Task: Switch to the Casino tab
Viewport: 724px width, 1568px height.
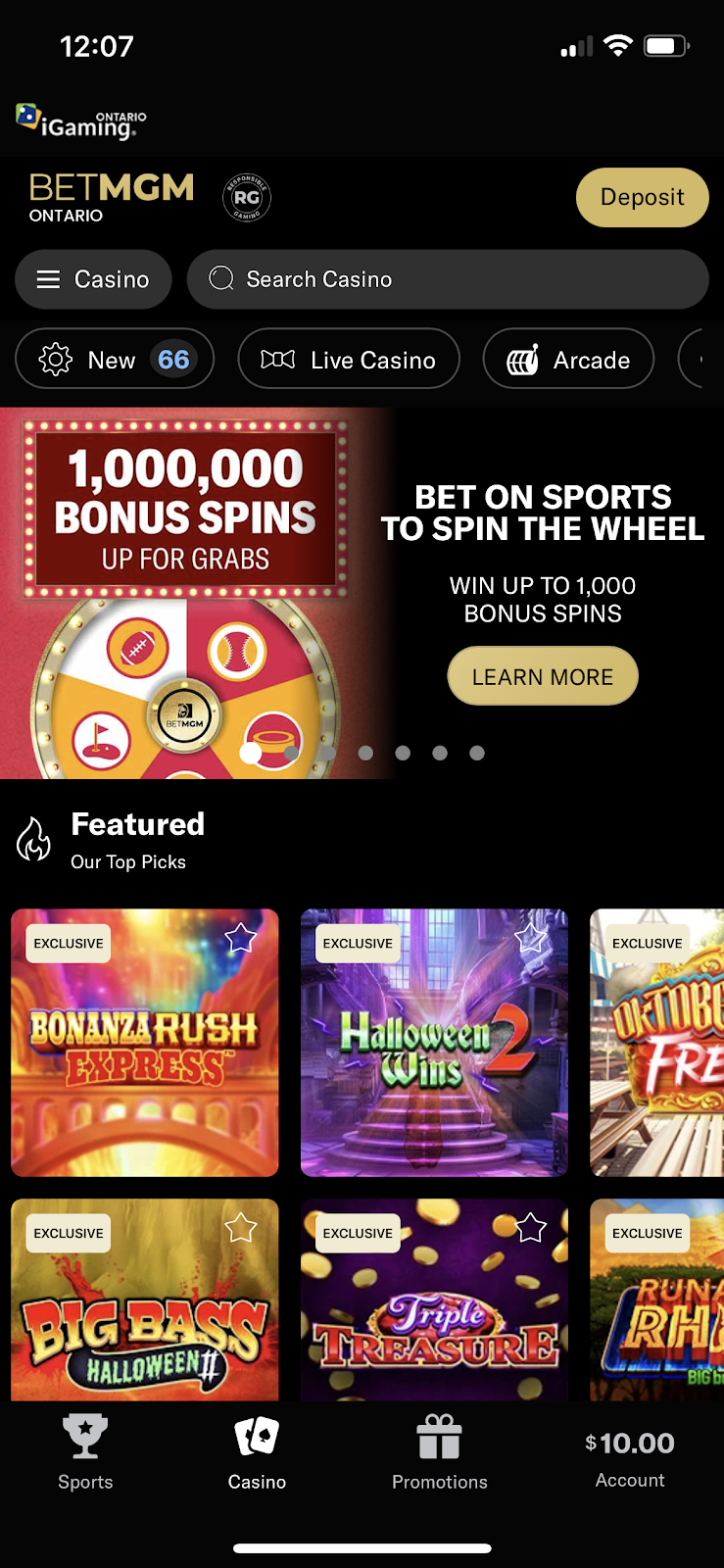Action: click(x=257, y=1454)
